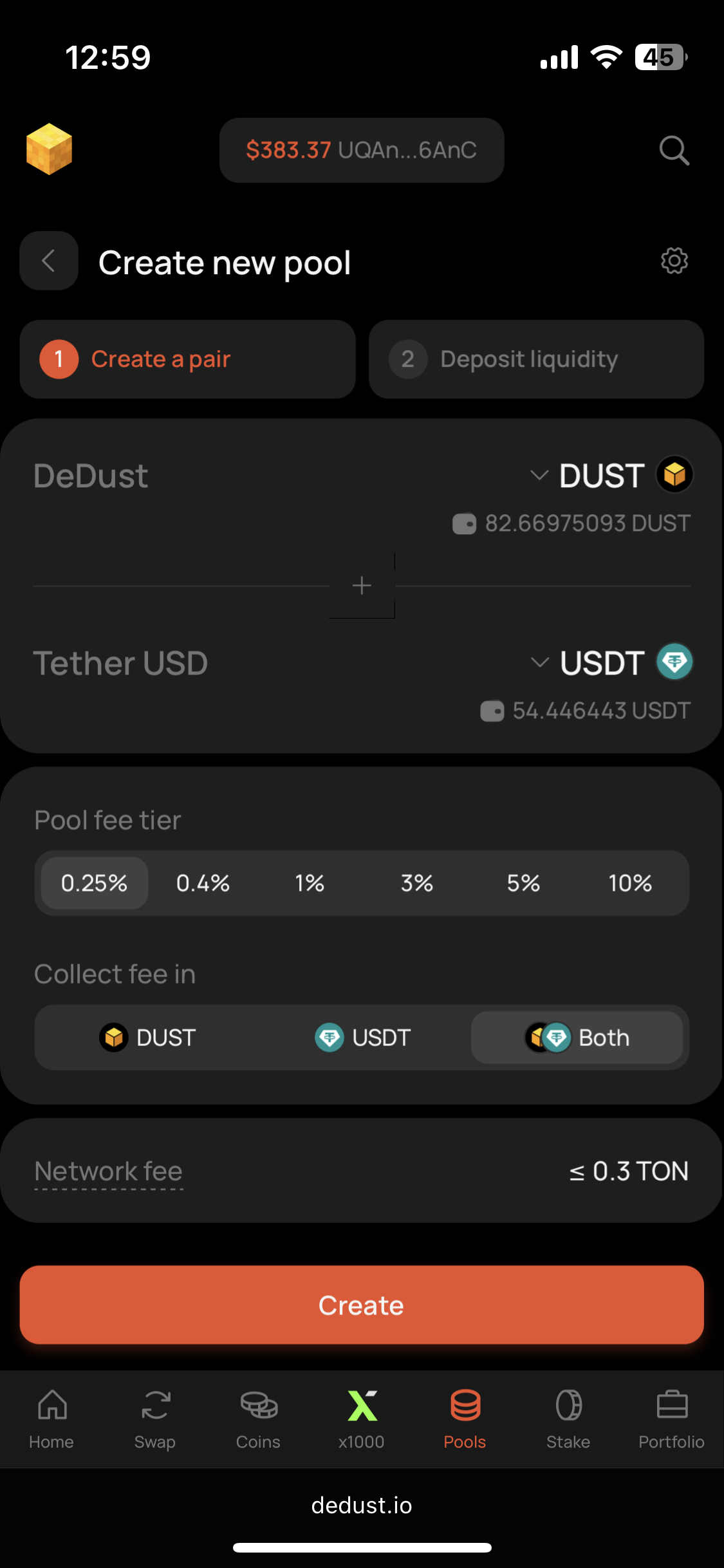Open pool settings gear
Viewport: 724px width, 1568px height.
pyautogui.click(x=674, y=261)
